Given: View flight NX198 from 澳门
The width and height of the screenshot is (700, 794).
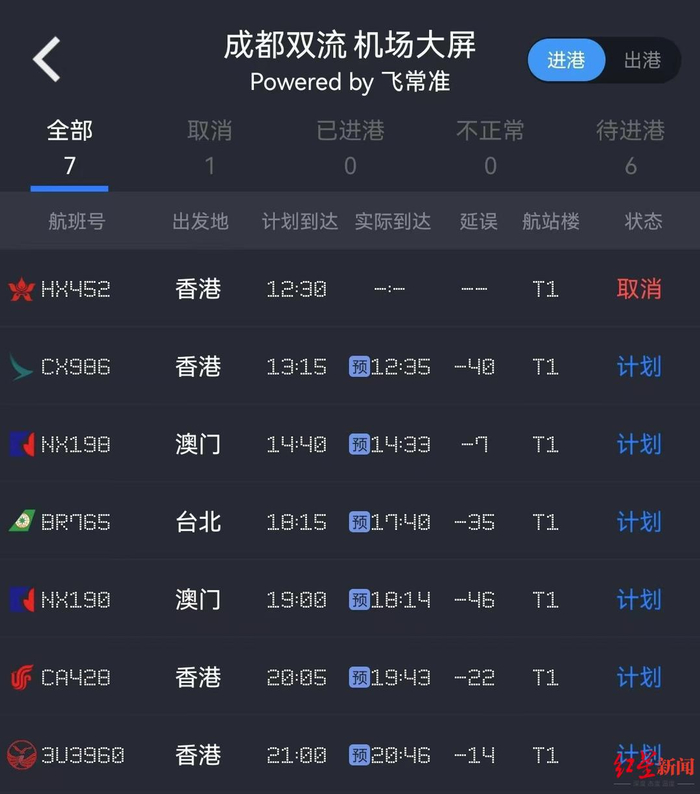Looking at the screenshot, I should coord(350,444).
